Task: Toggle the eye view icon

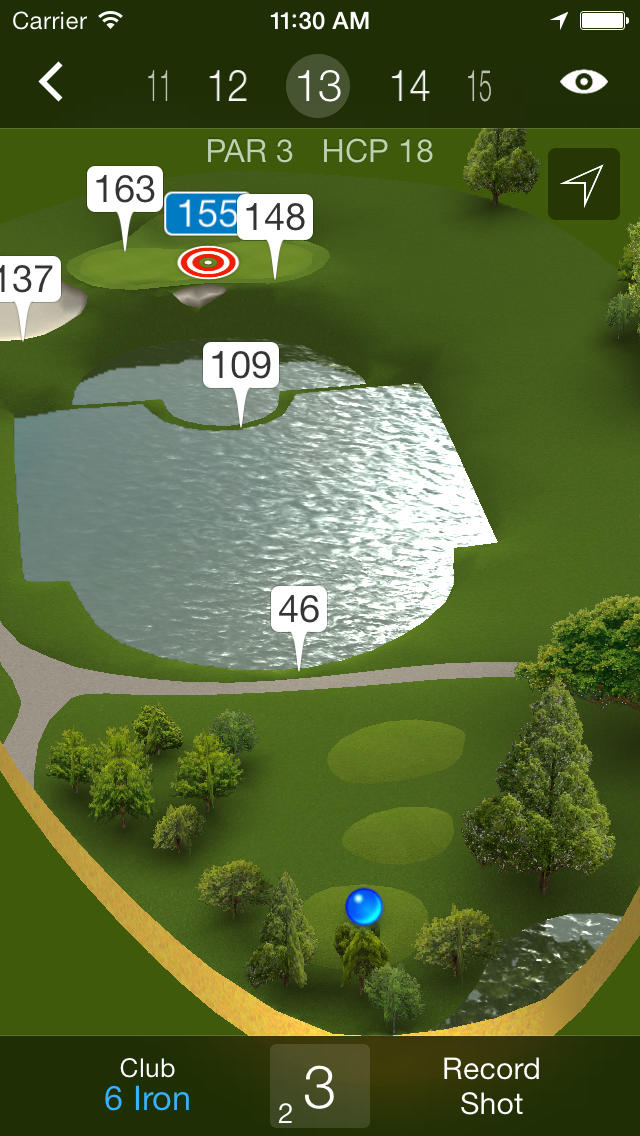Action: [584, 82]
